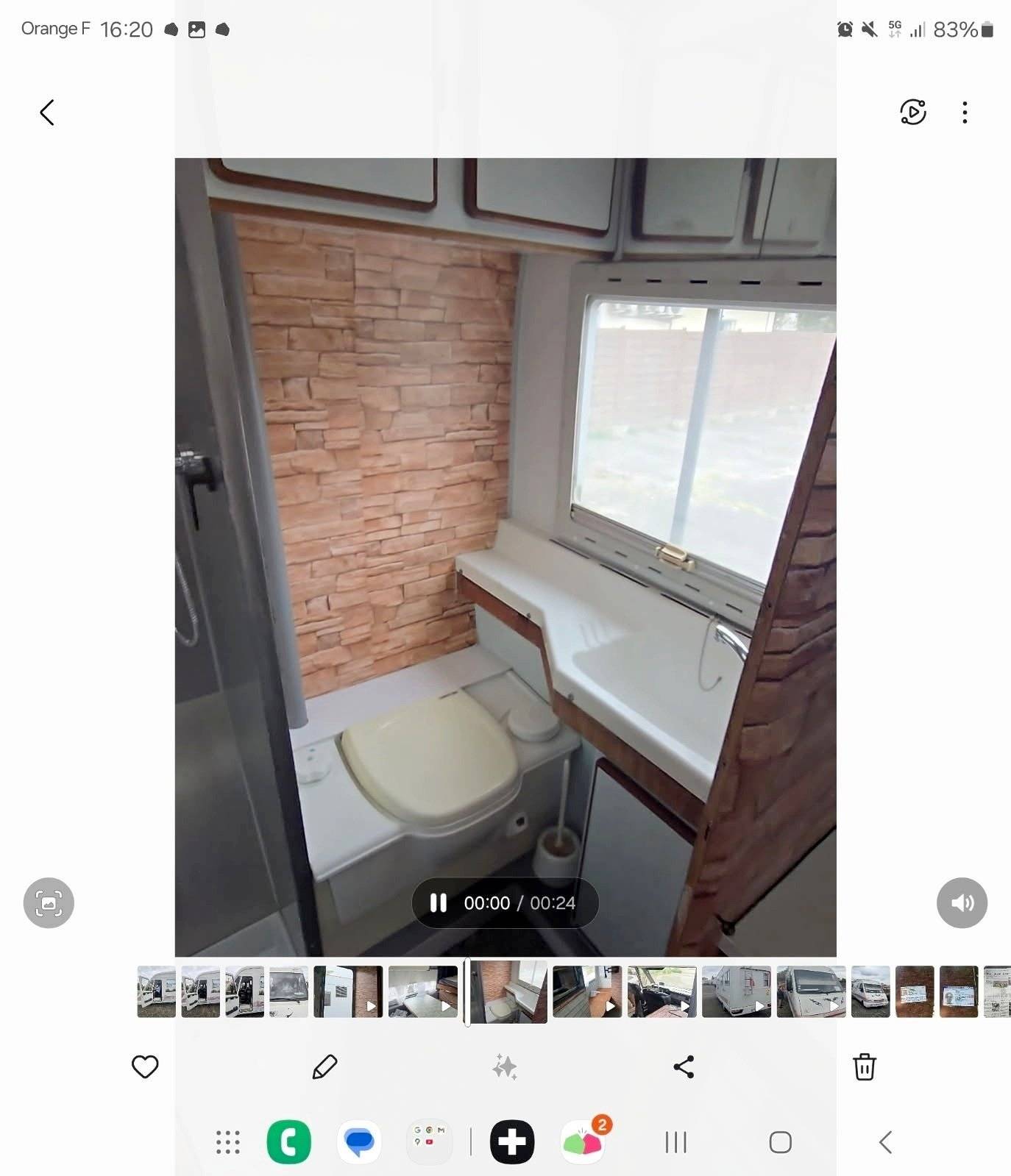Open the AI sparkle tools
Screen dimensions: 1011x1176
tap(505, 1066)
